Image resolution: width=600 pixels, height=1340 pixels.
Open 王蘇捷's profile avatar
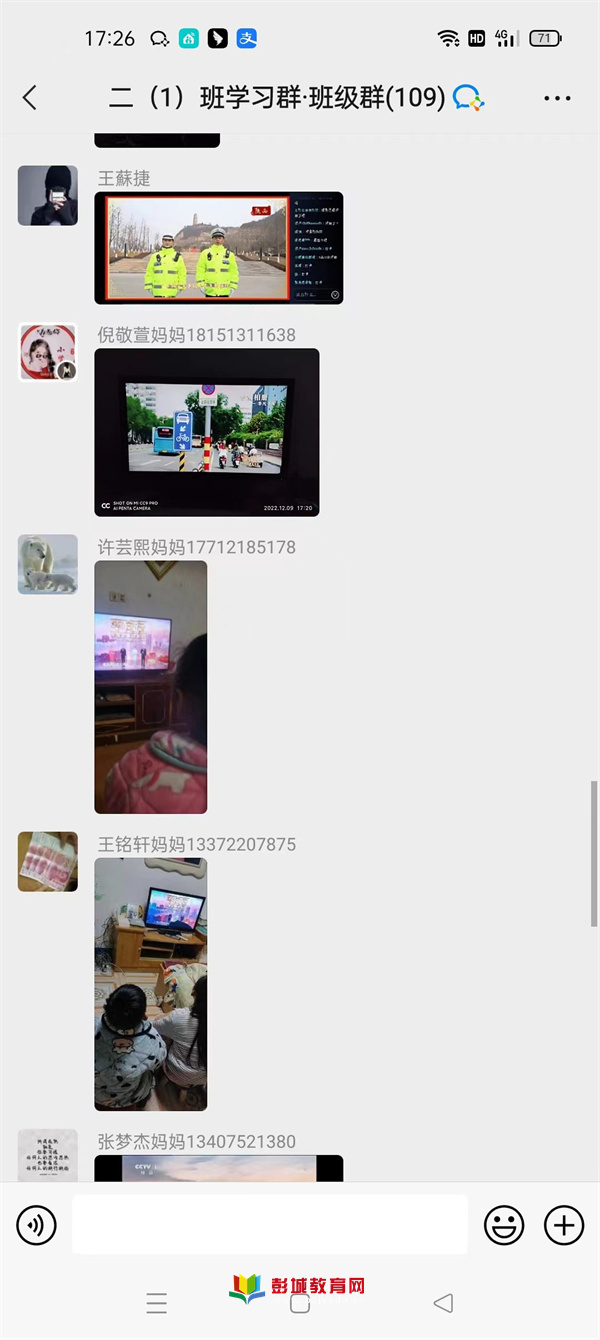48,196
